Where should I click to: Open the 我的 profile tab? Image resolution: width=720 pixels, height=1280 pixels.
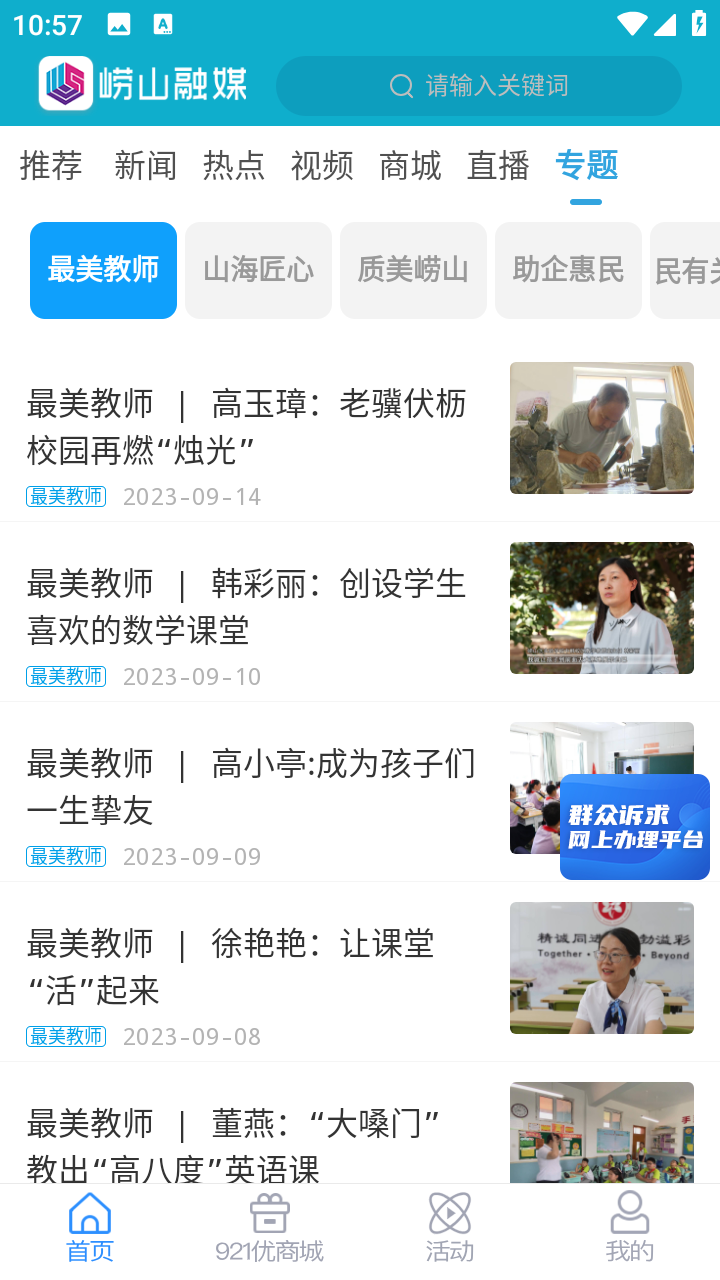[629, 1228]
